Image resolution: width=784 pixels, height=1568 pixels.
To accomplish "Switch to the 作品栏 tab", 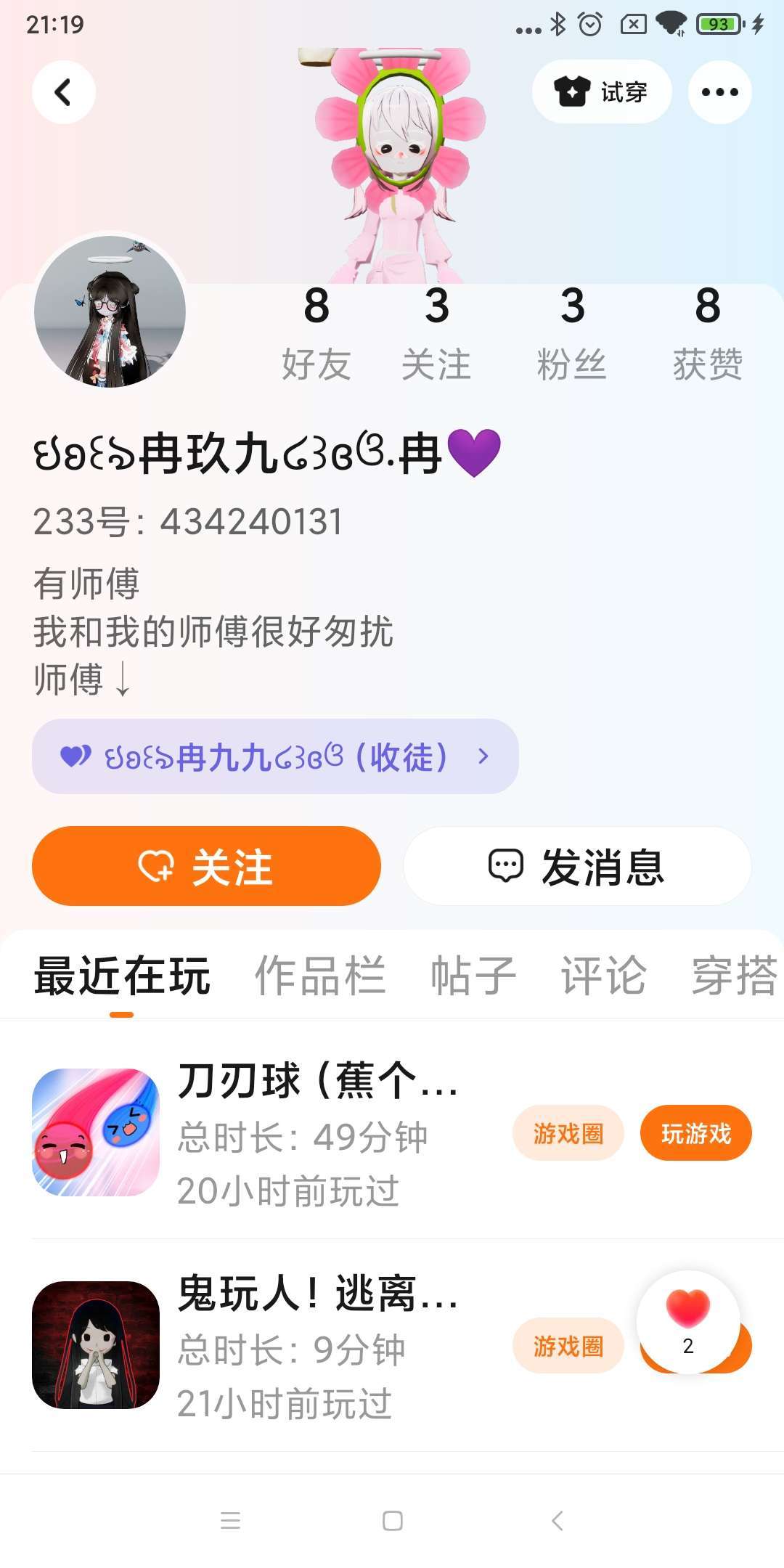I will tap(319, 975).
